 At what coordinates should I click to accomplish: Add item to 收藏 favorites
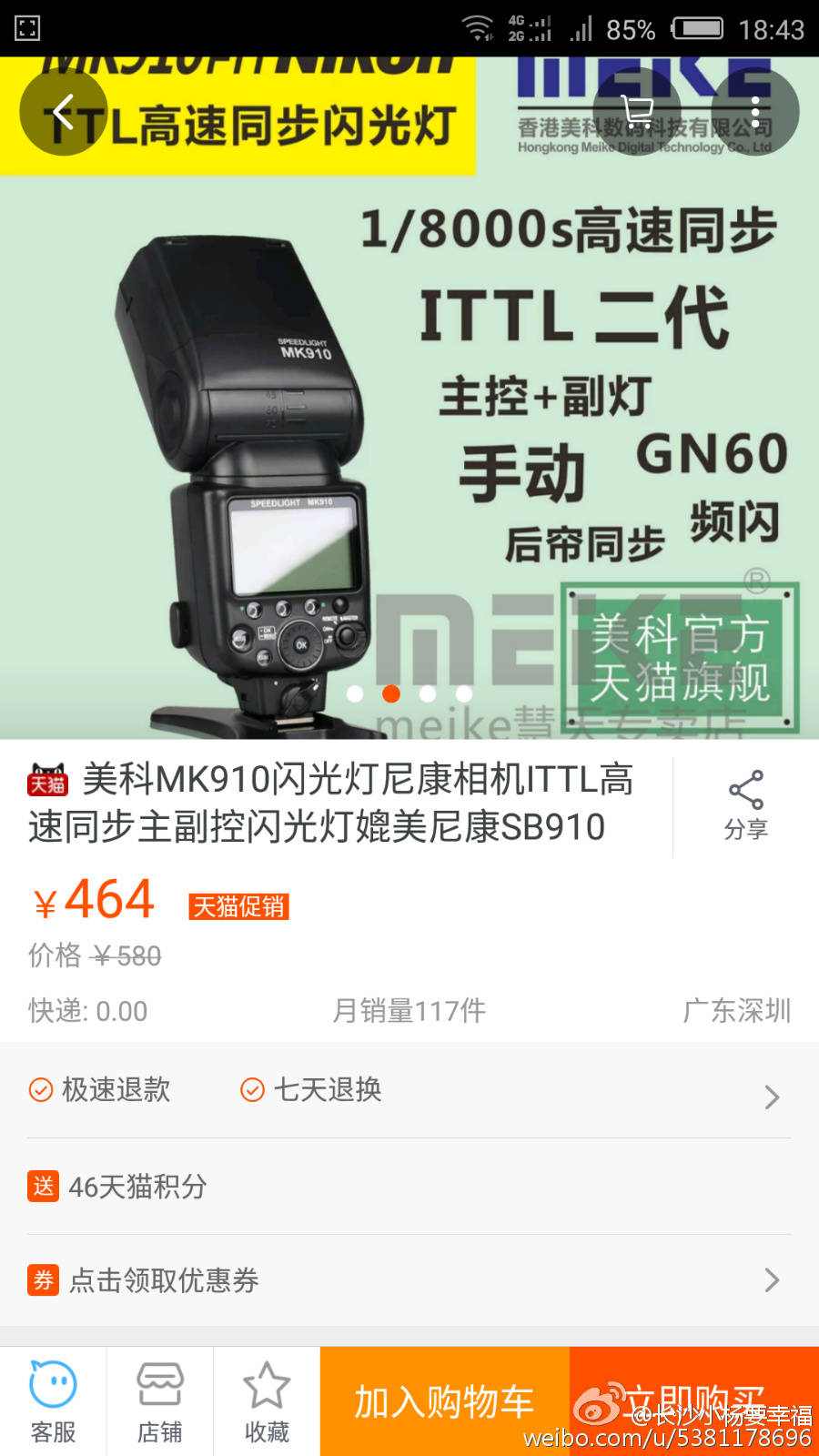[x=267, y=1402]
